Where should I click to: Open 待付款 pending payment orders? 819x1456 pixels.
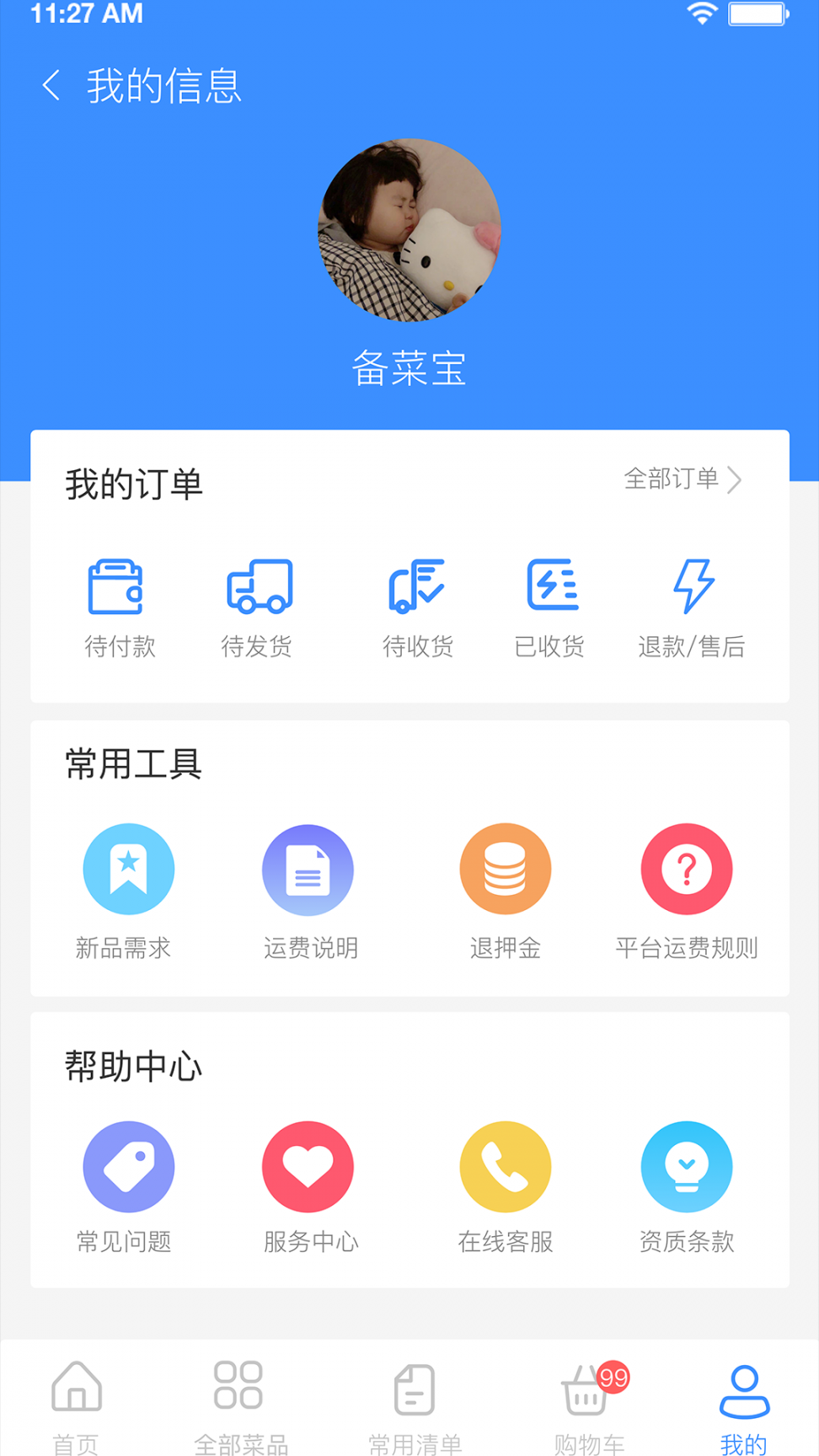tap(117, 607)
